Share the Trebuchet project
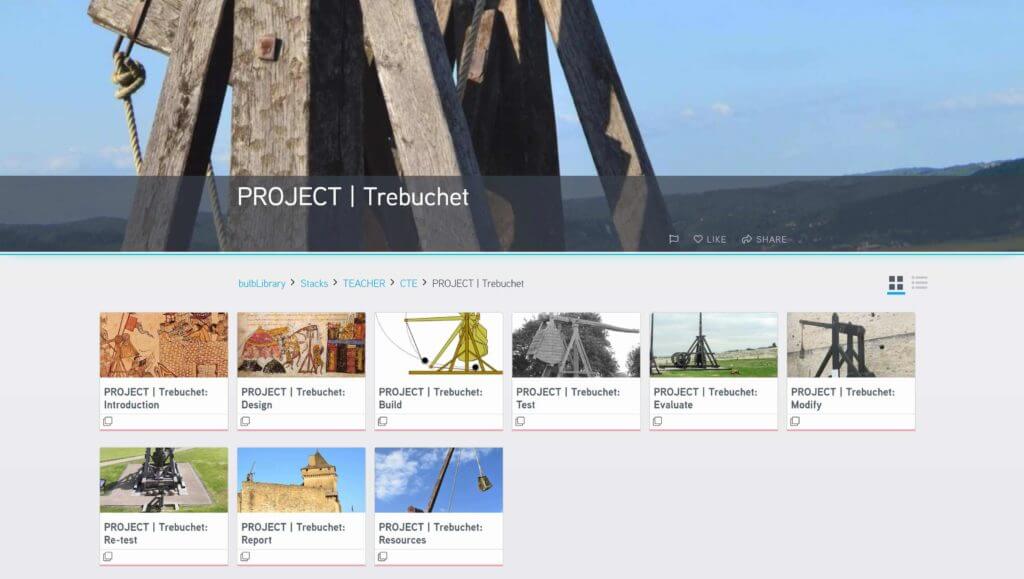This screenshot has height=579, width=1024. point(764,240)
